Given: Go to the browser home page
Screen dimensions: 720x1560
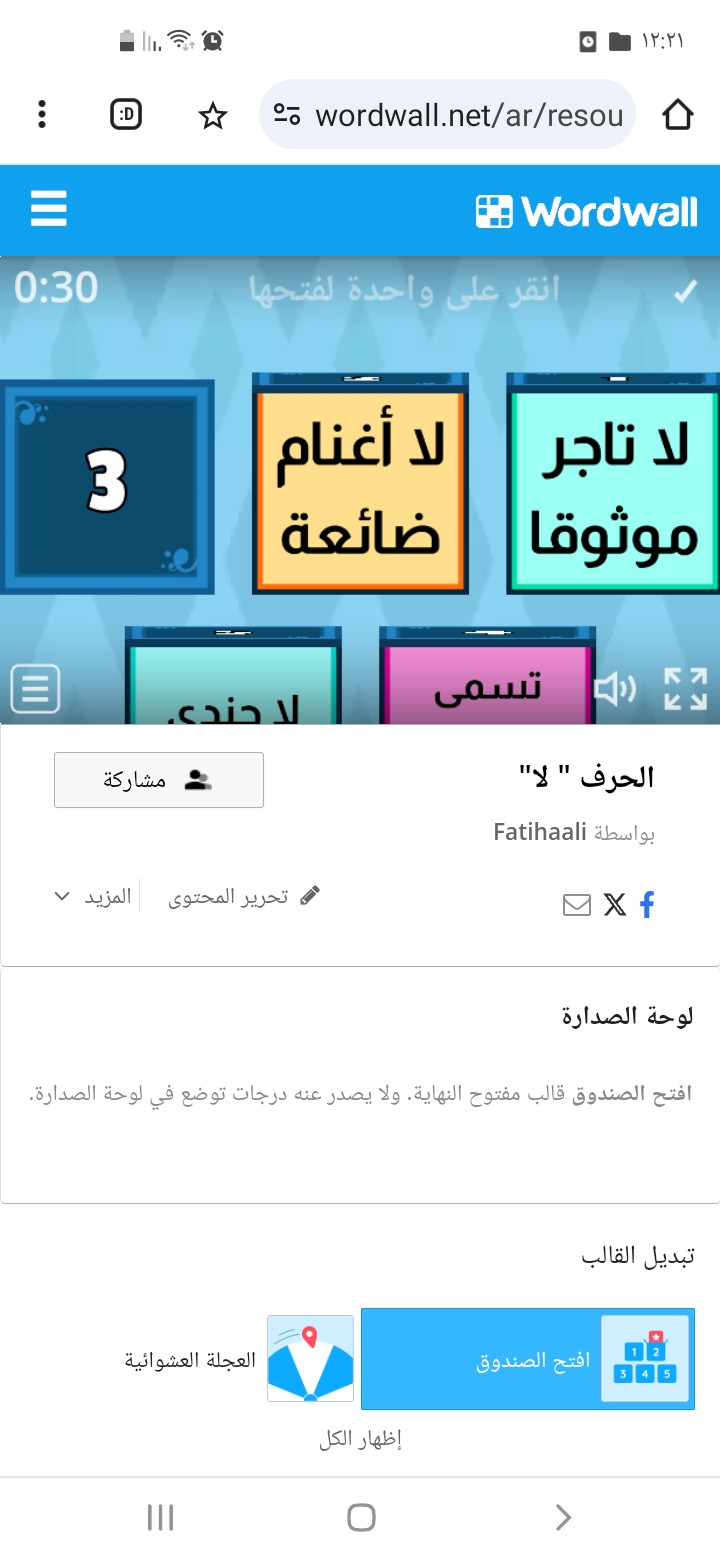Looking at the screenshot, I should [678, 115].
